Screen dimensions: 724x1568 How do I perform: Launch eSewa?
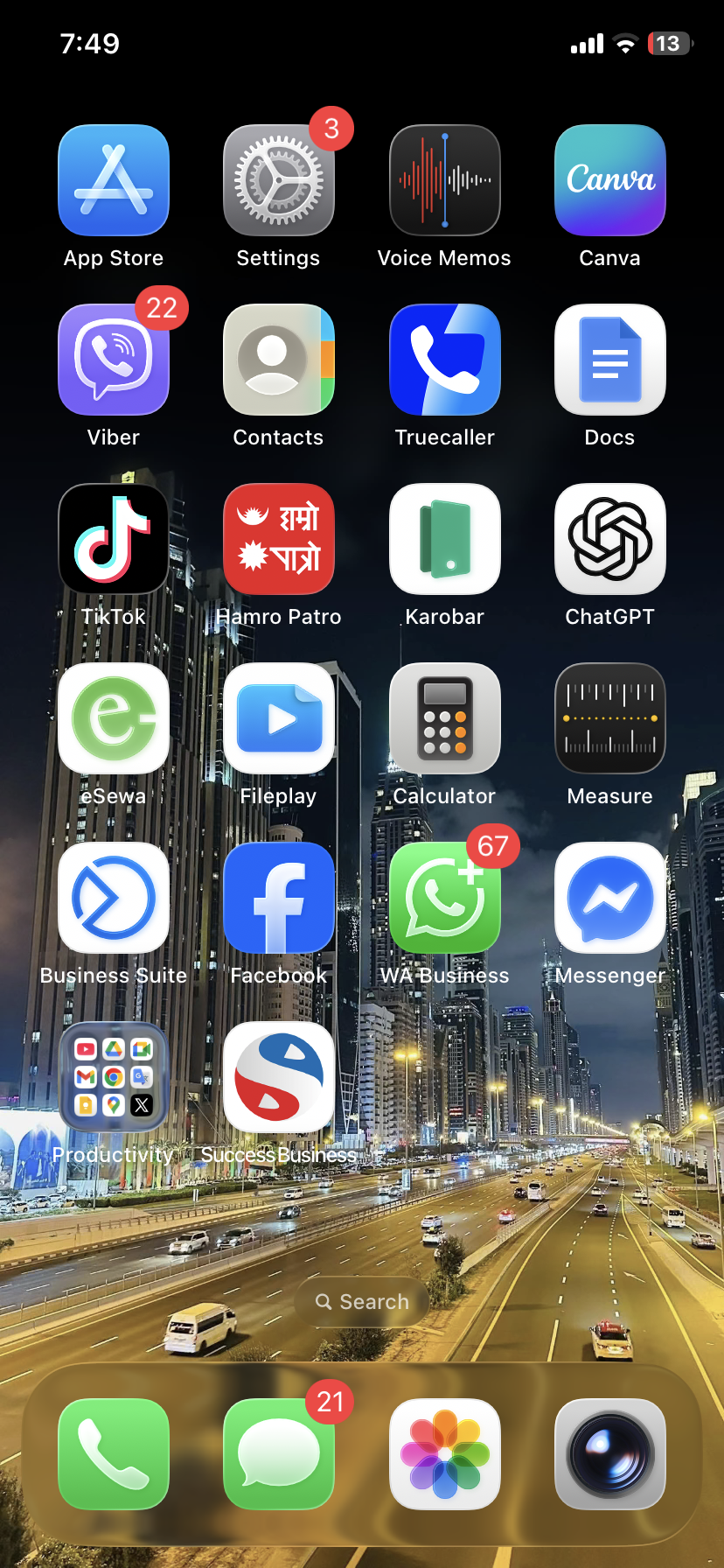(114, 718)
